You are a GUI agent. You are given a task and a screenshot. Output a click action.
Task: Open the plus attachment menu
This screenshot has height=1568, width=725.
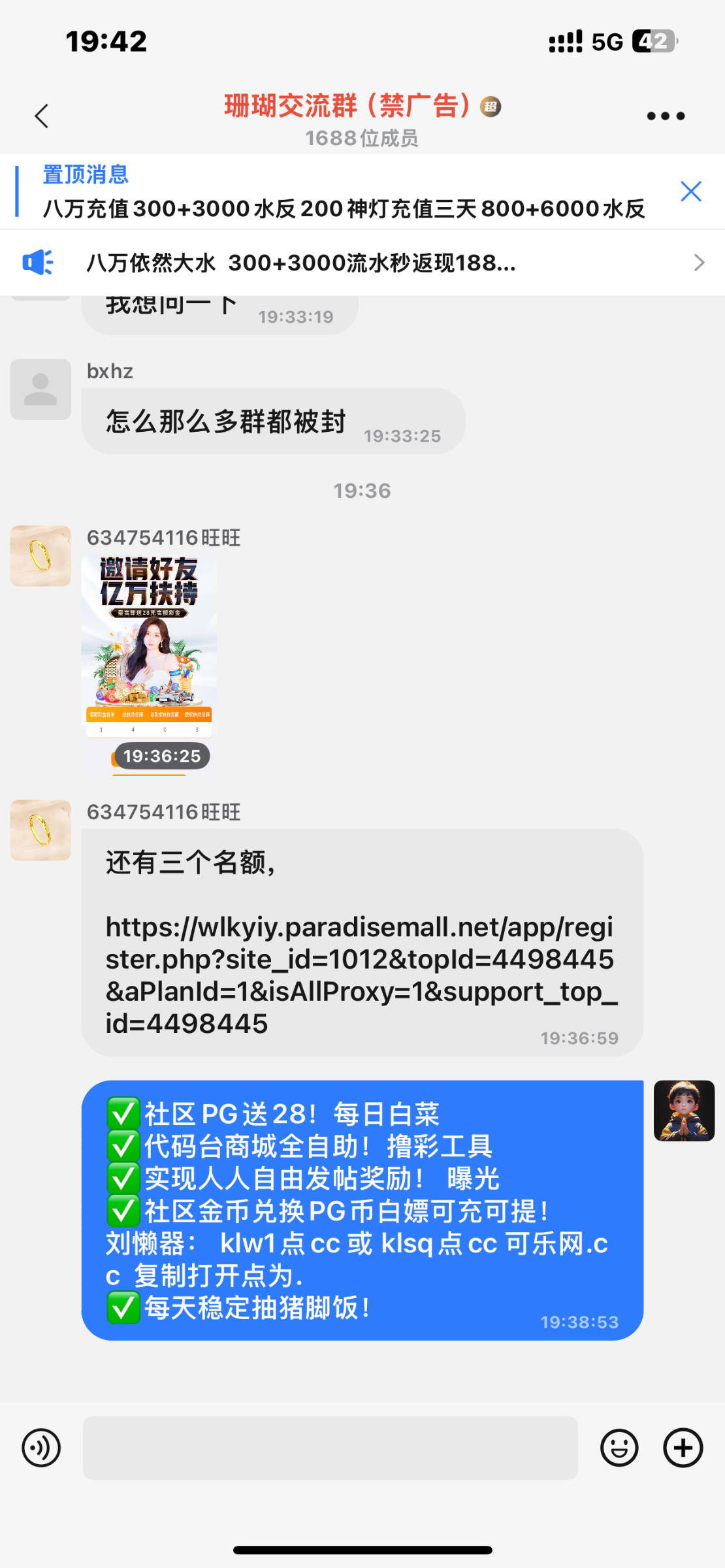coord(682,1446)
